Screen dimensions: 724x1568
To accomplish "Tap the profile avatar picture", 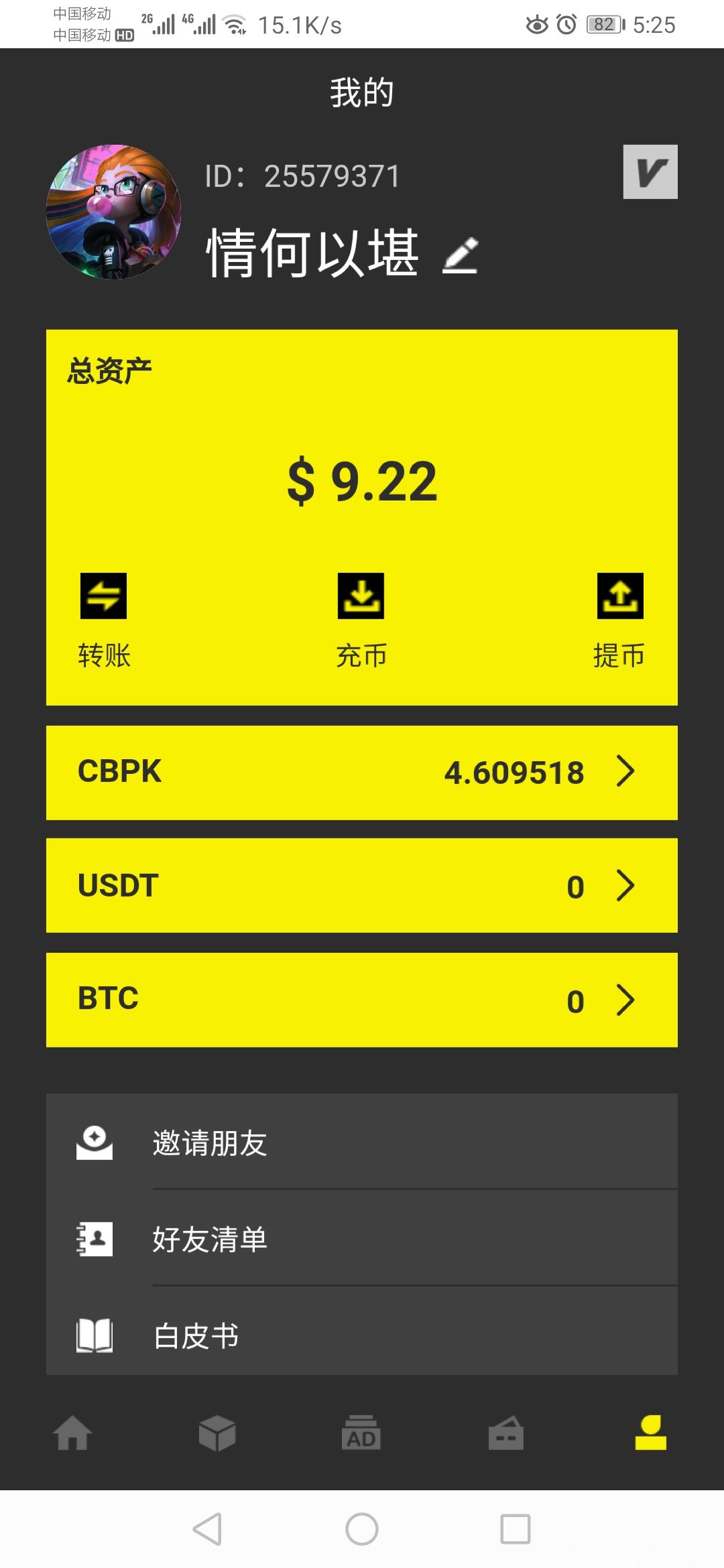I will [113, 212].
